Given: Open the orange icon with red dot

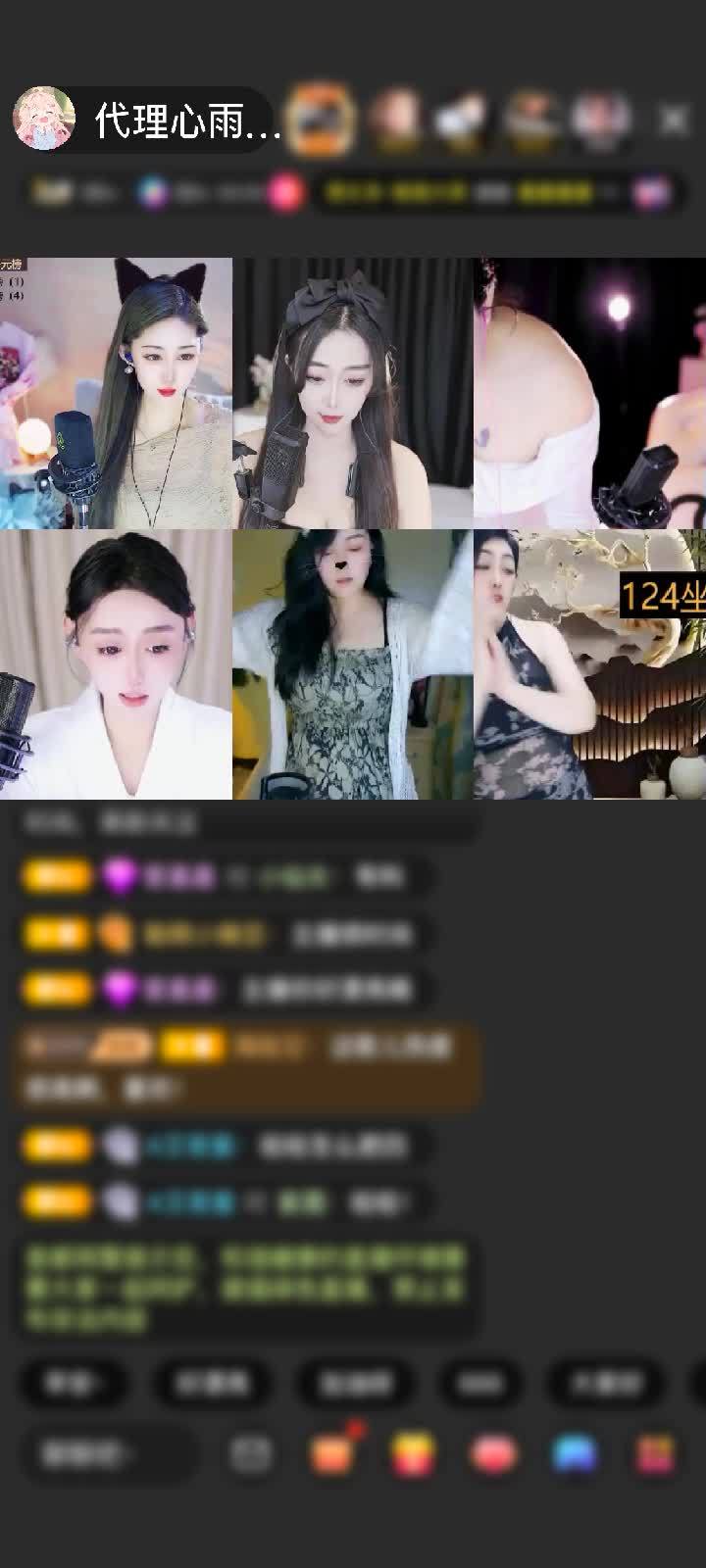Looking at the screenshot, I should click(332, 1453).
